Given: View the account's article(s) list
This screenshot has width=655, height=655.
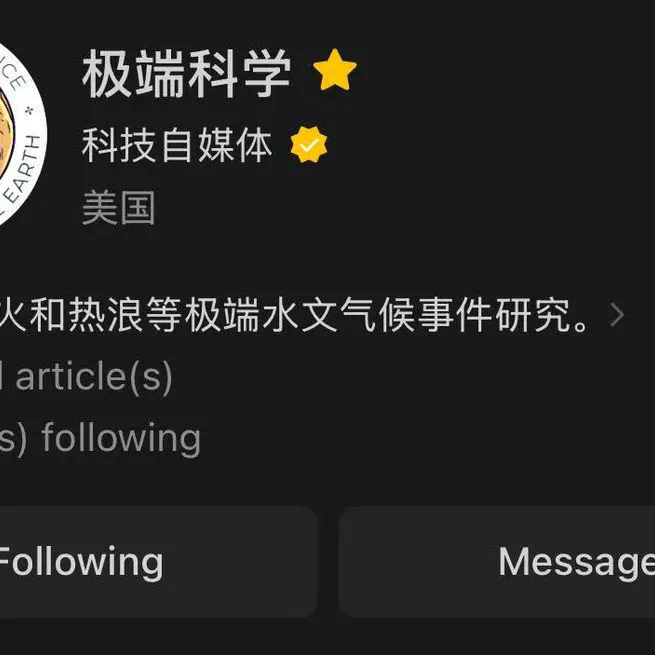Looking at the screenshot, I should click(90, 377).
